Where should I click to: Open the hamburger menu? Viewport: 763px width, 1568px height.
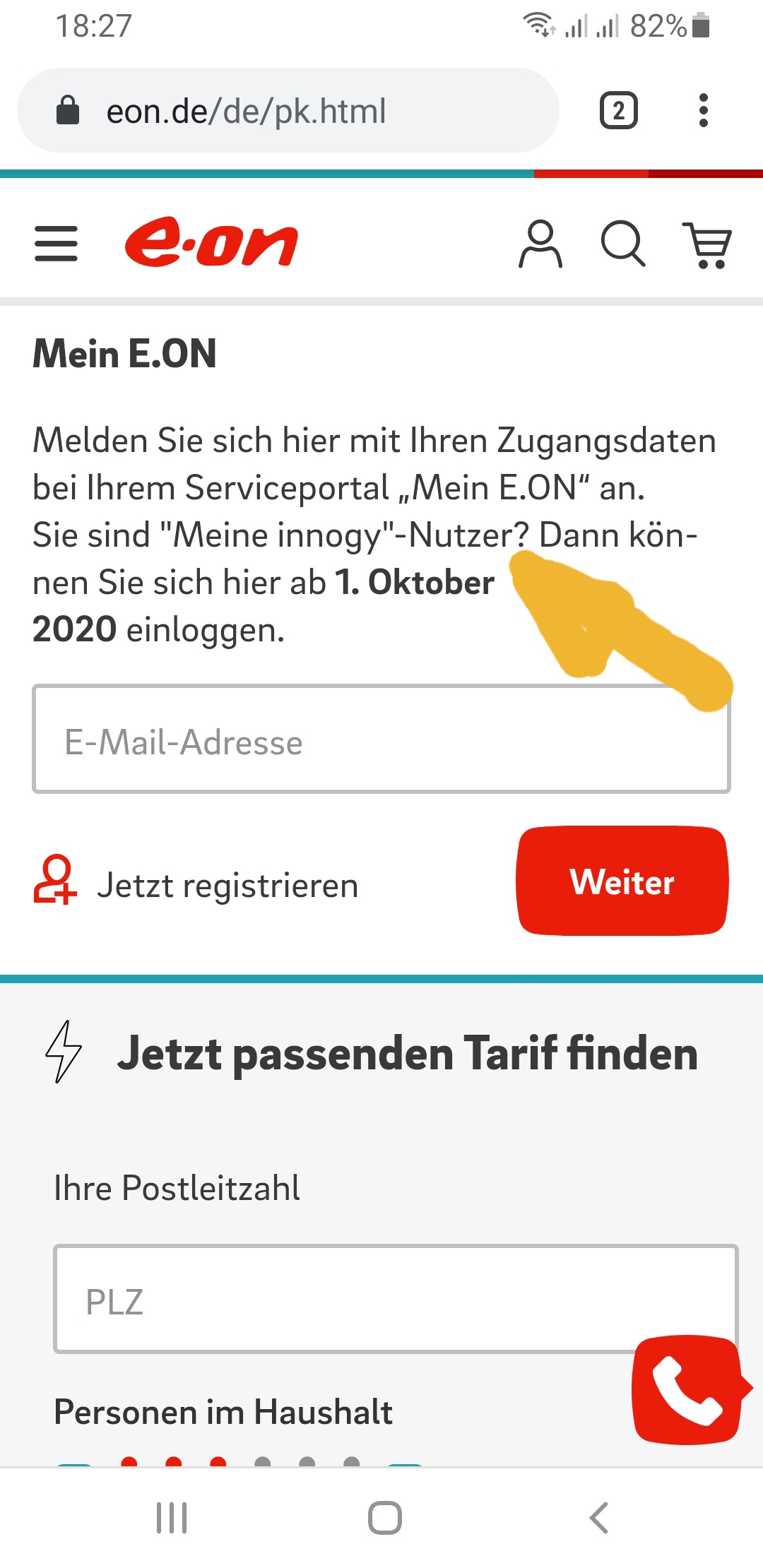(56, 244)
